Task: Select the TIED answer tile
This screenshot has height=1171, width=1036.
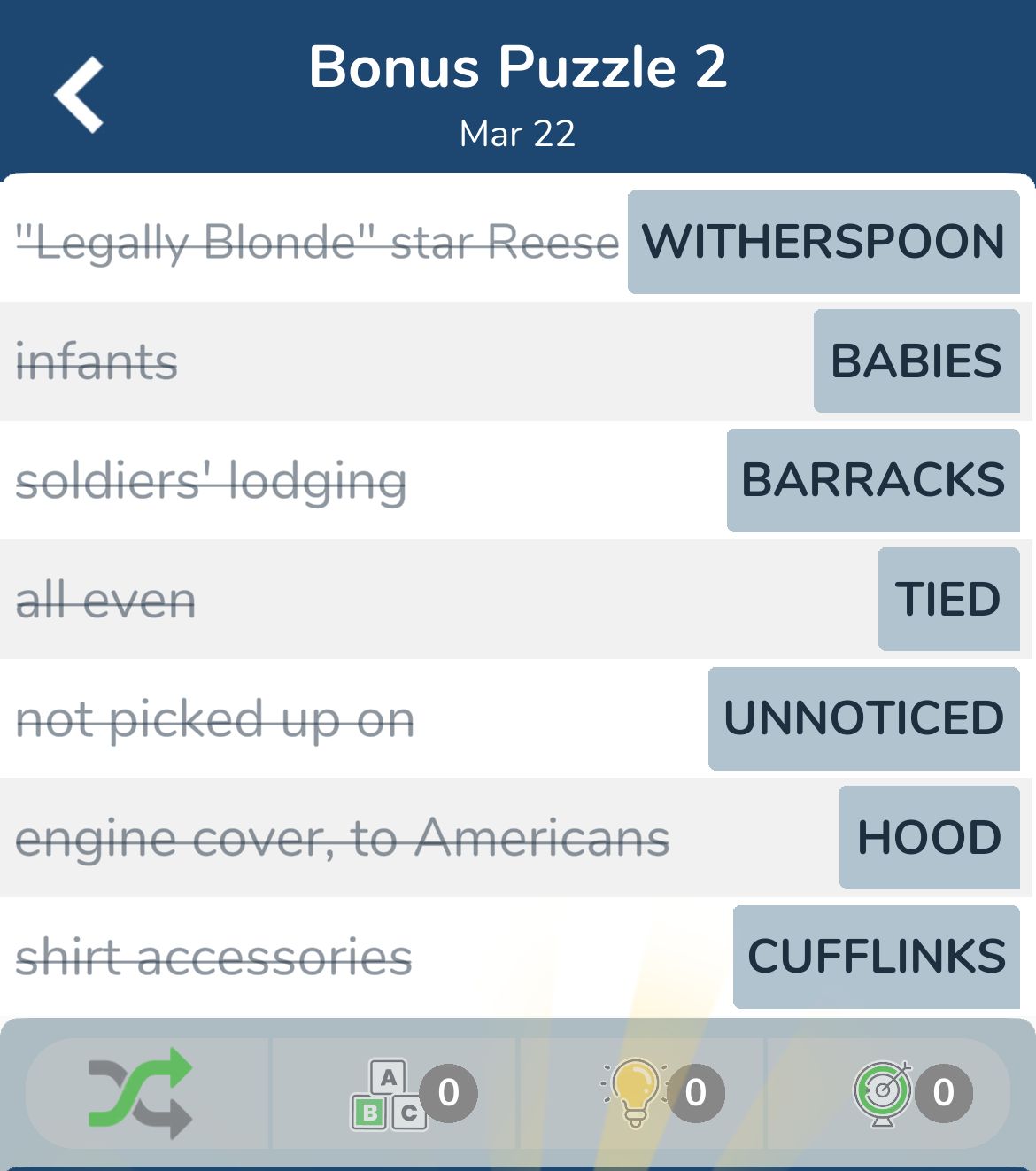Action: coord(948,599)
